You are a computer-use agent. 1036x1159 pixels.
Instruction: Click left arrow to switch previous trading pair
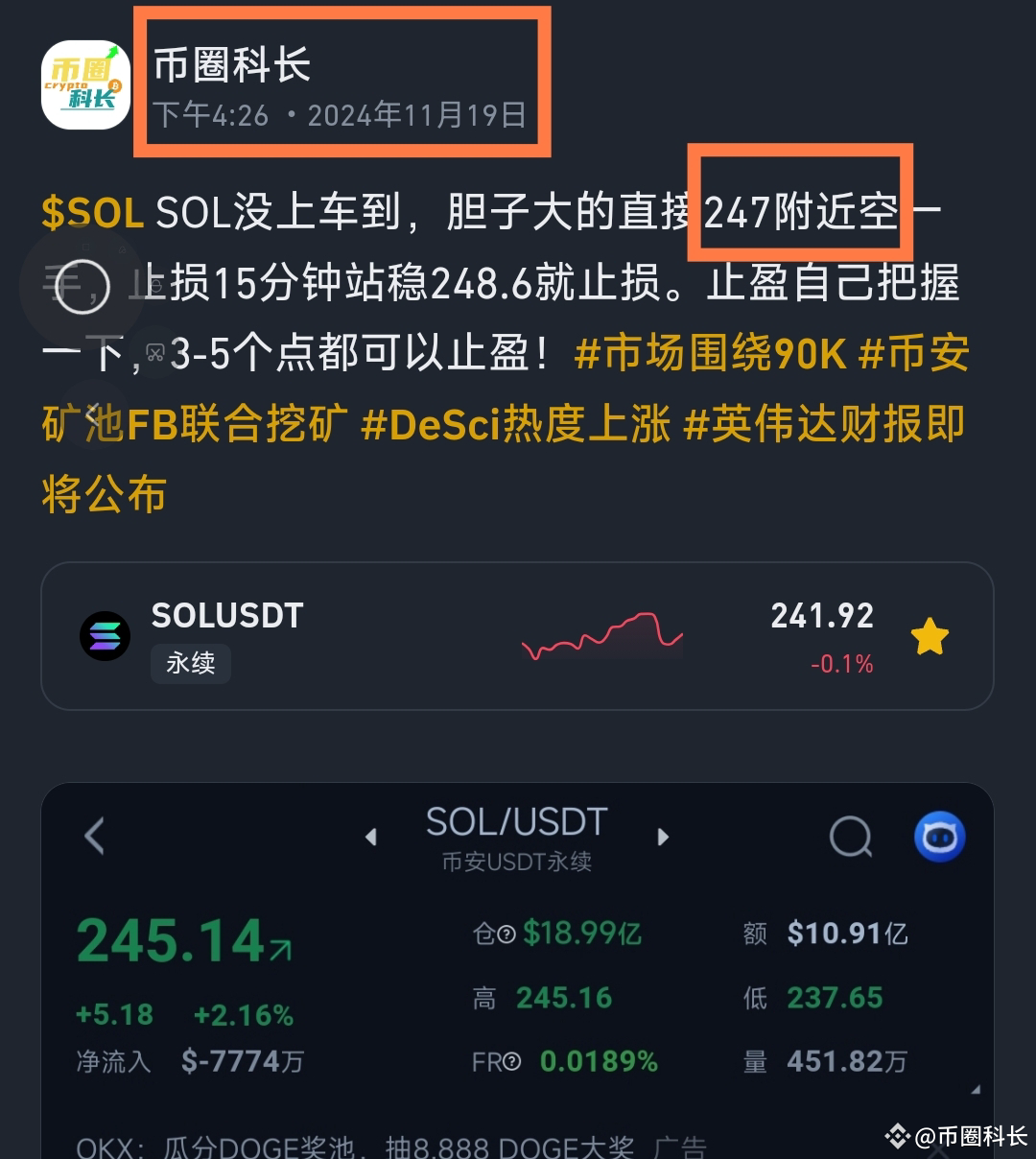tap(371, 836)
